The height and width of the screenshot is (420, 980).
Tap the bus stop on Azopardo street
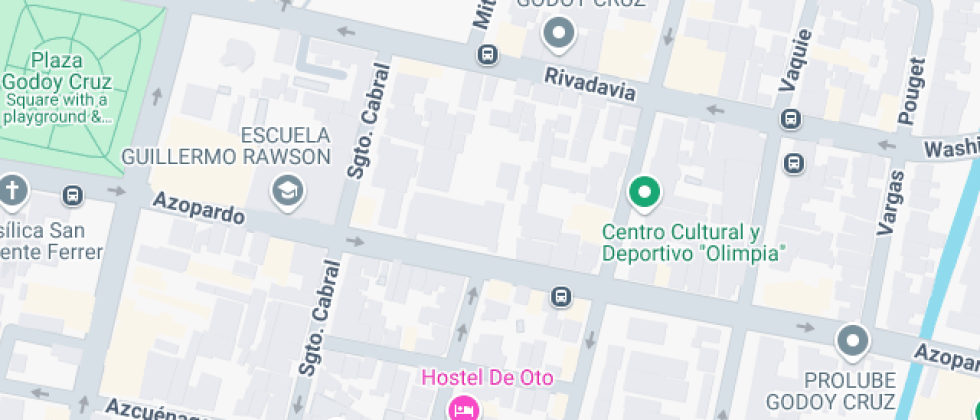(561, 297)
